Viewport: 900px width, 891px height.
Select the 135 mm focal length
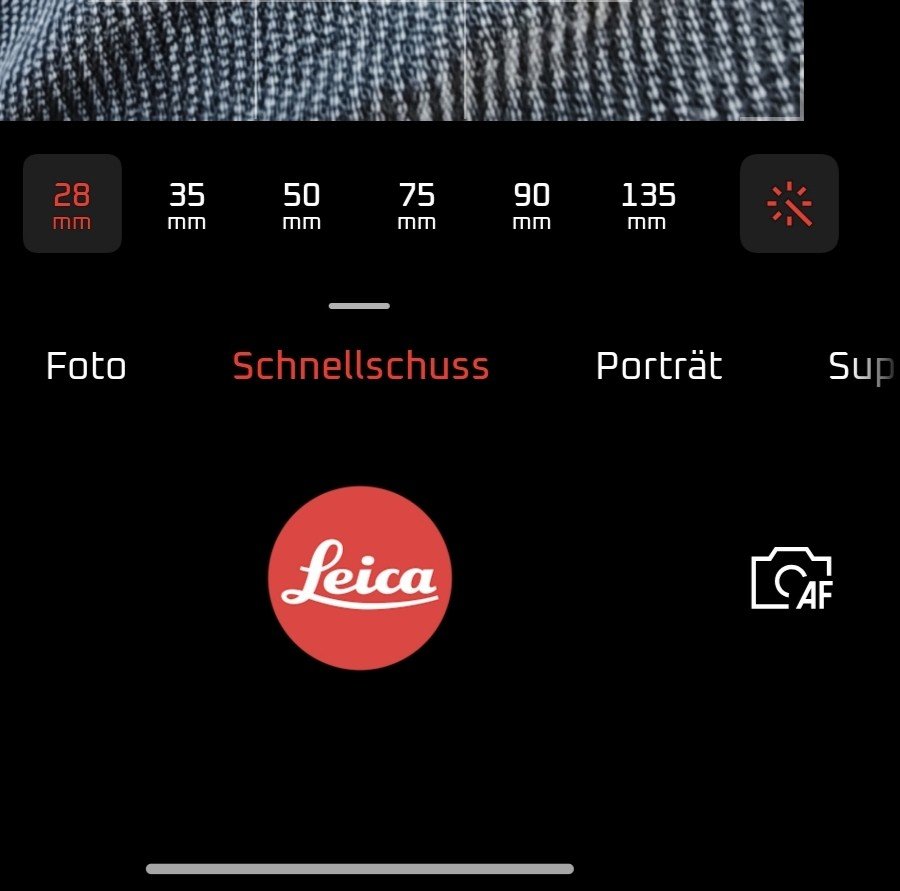tap(648, 204)
